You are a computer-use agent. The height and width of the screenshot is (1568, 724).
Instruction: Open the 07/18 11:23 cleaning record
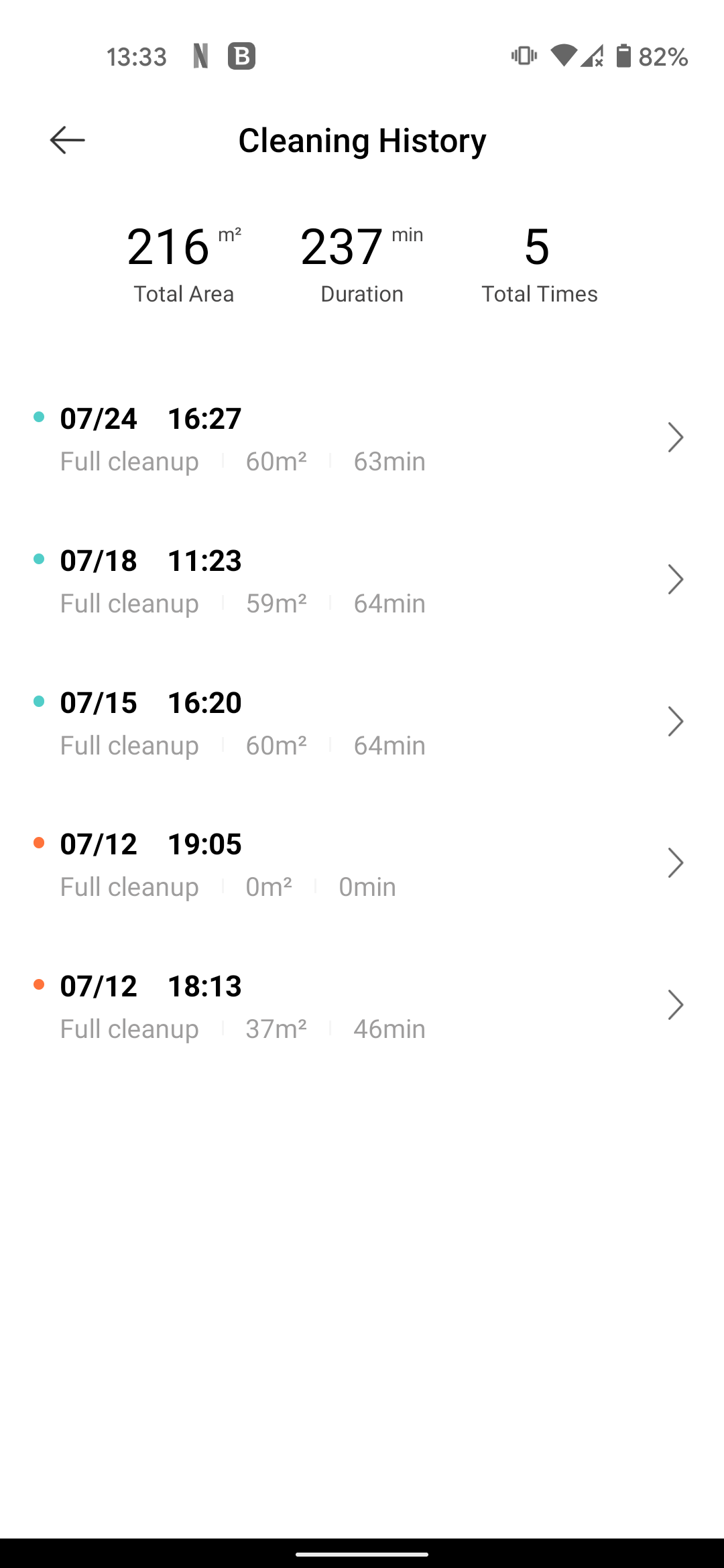point(362,581)
